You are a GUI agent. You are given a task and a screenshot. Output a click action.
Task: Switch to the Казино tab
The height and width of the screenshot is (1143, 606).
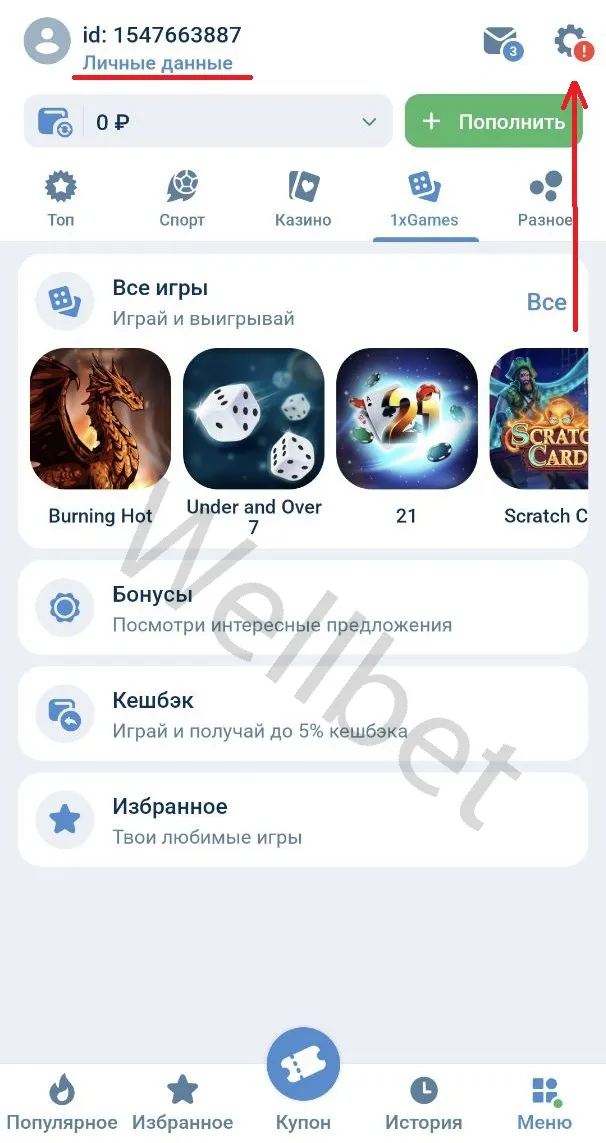(x=303, y=199)
